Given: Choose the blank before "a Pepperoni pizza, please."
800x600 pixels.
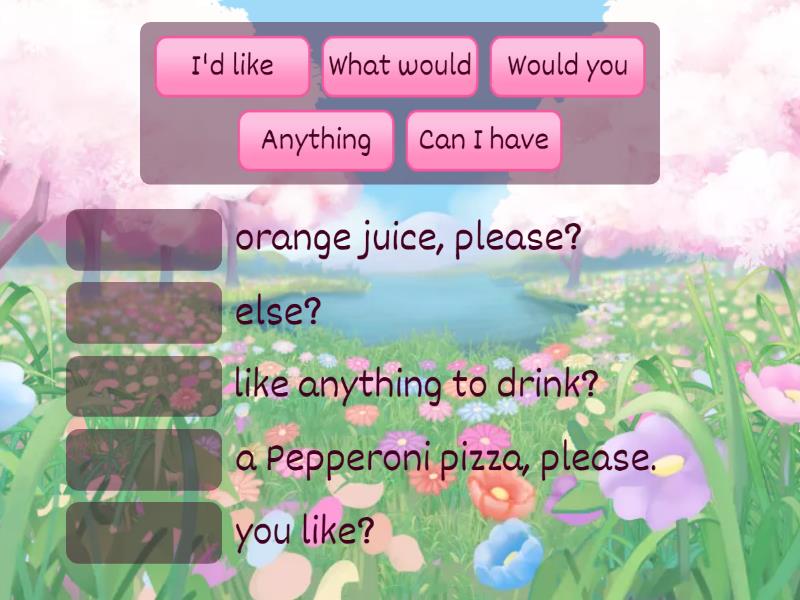Looking at the screenshot, I should (x=144, y=459).
